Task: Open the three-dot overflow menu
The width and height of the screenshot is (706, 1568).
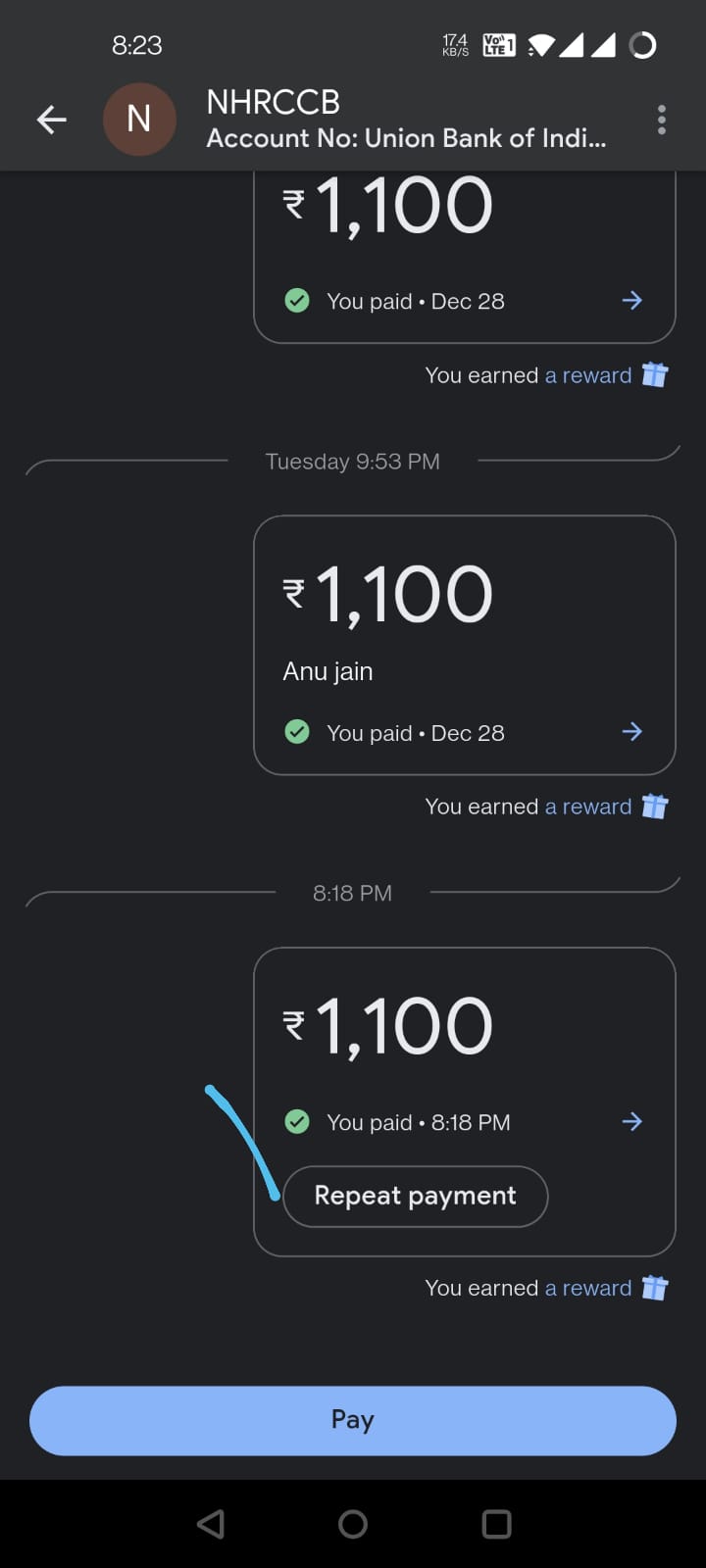Action: [662, 121]
